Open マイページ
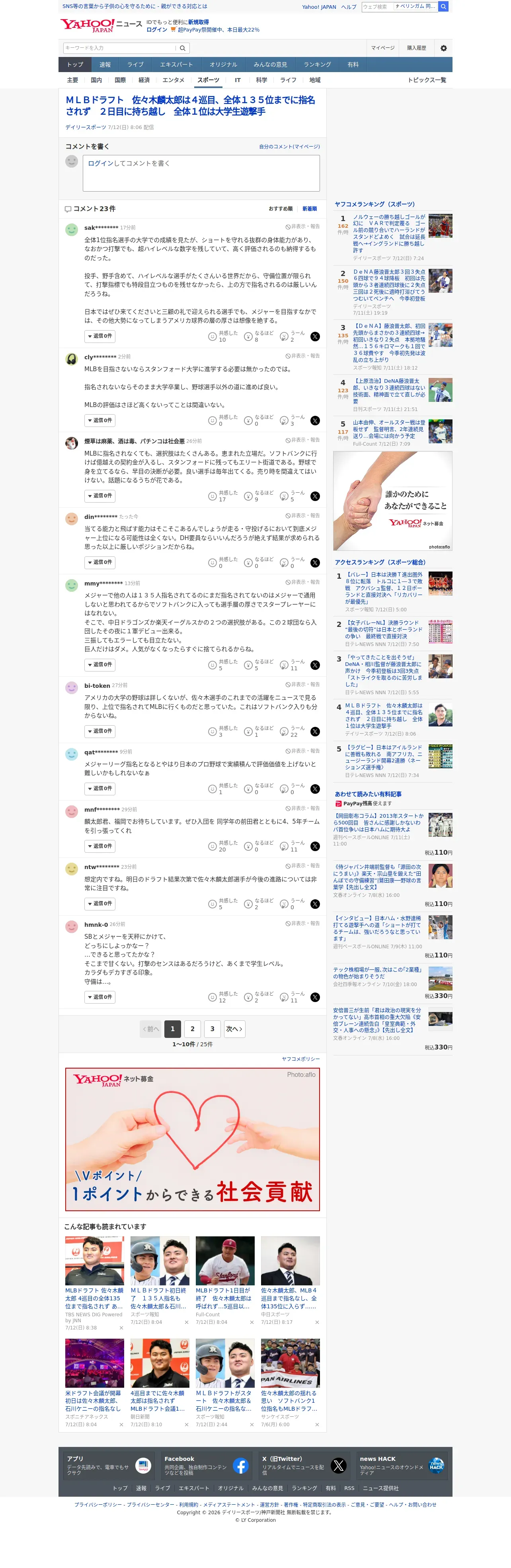511x1568 pixels. (382, 48)
